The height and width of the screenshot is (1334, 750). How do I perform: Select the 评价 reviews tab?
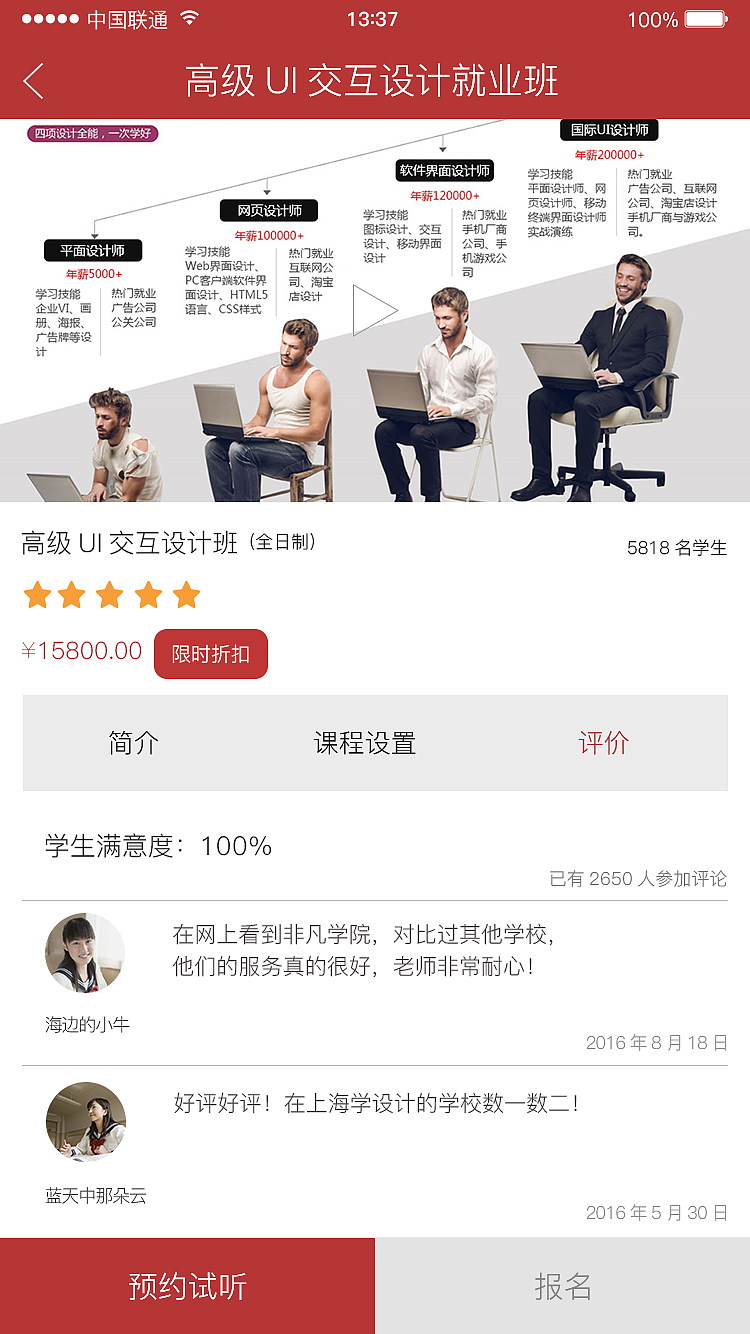[x=604, y=743]
